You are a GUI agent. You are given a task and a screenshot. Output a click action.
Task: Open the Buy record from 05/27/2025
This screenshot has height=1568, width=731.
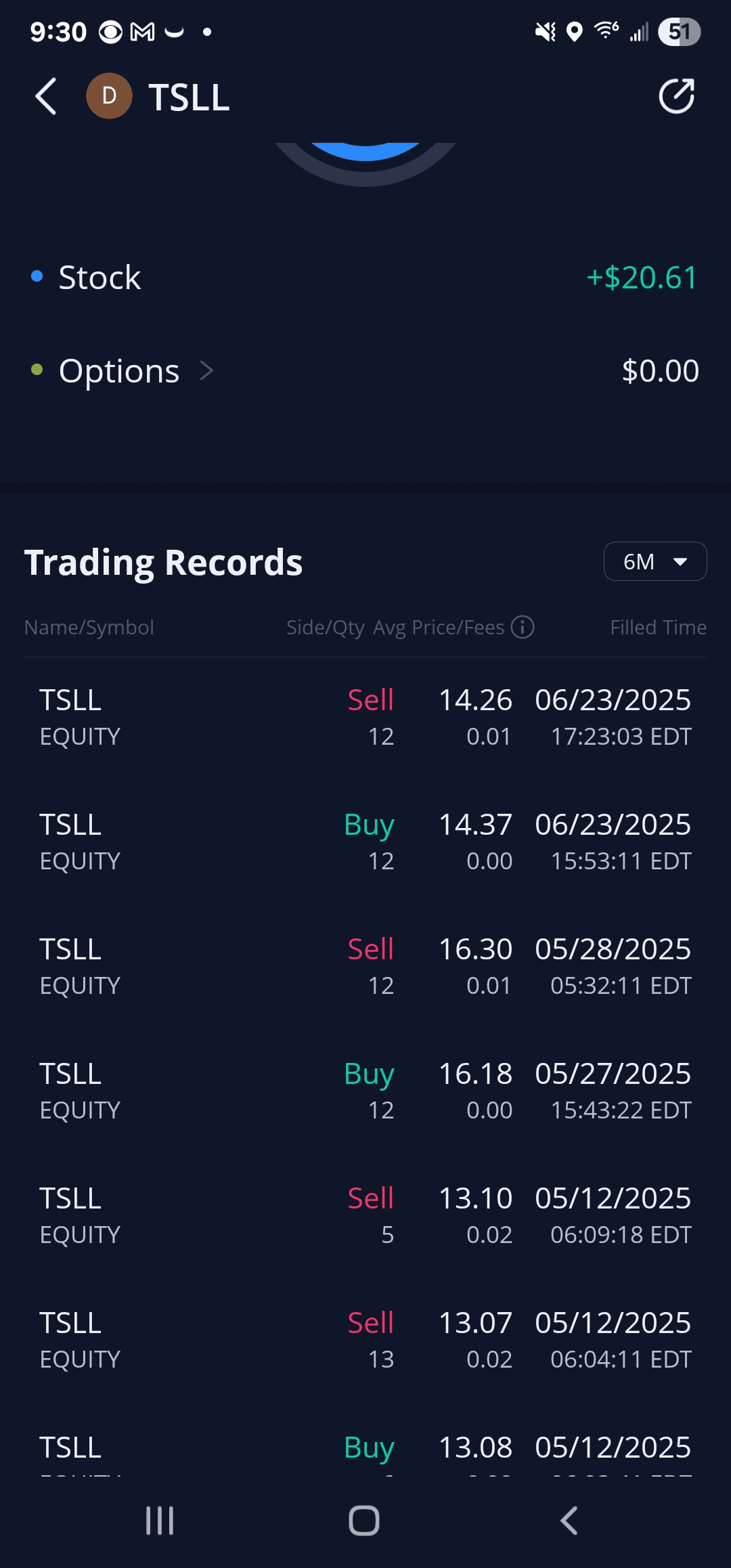pos(365,1091)
